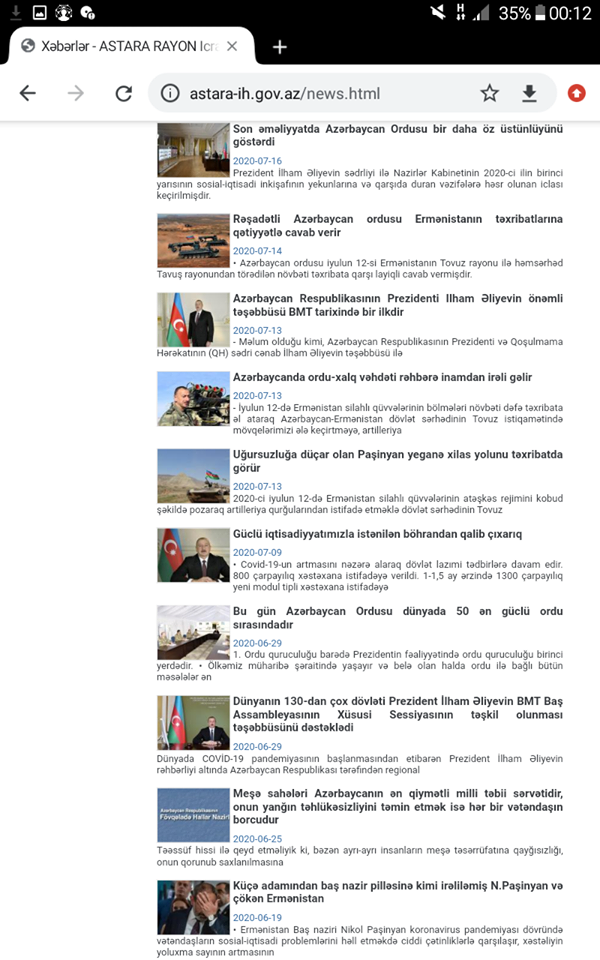Screen dimensions: 600x960
Task: Go back to the previous page
Action: coord(28,93)
